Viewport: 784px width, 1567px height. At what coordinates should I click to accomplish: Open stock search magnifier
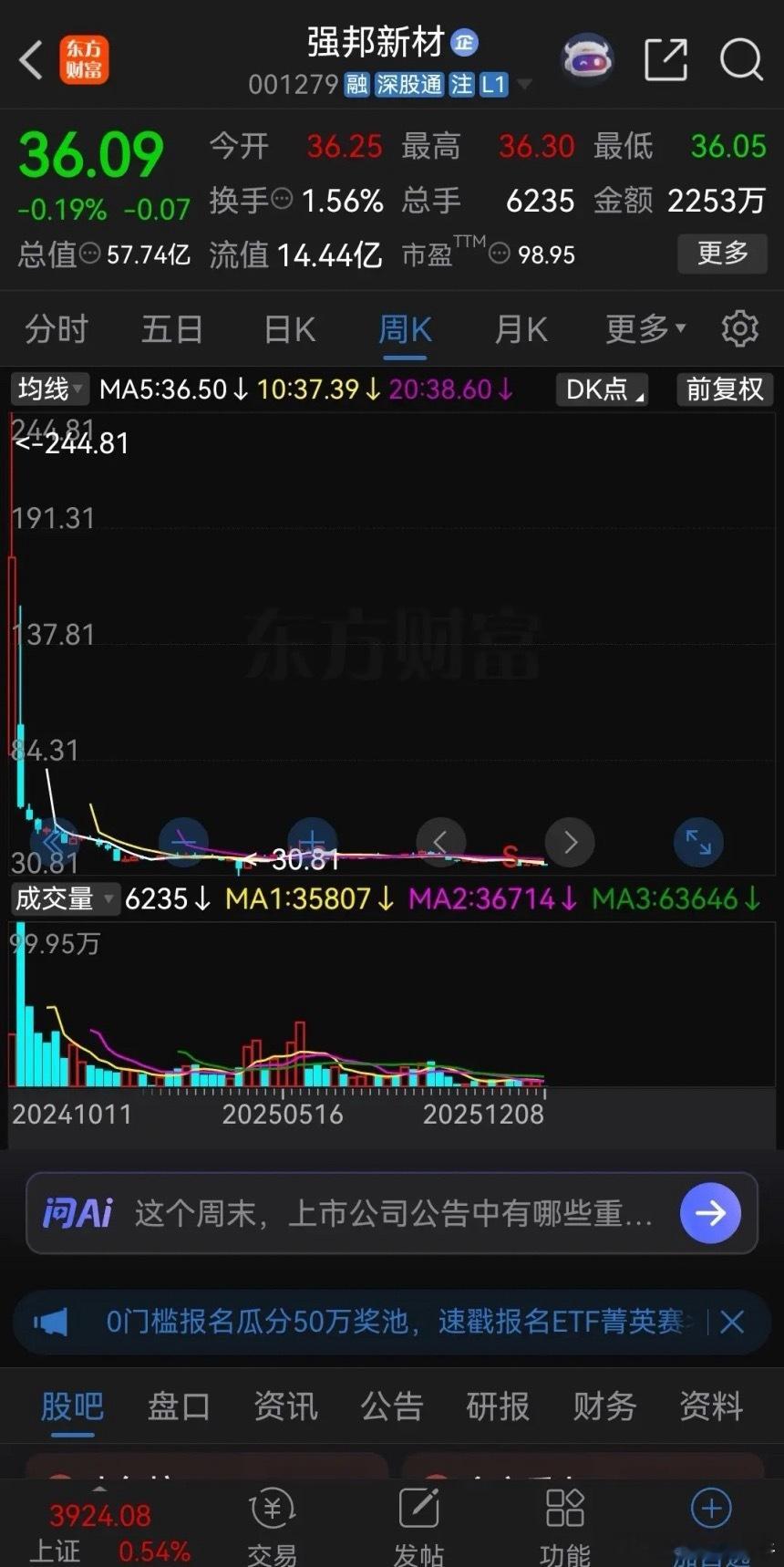[x=741, y=60]
